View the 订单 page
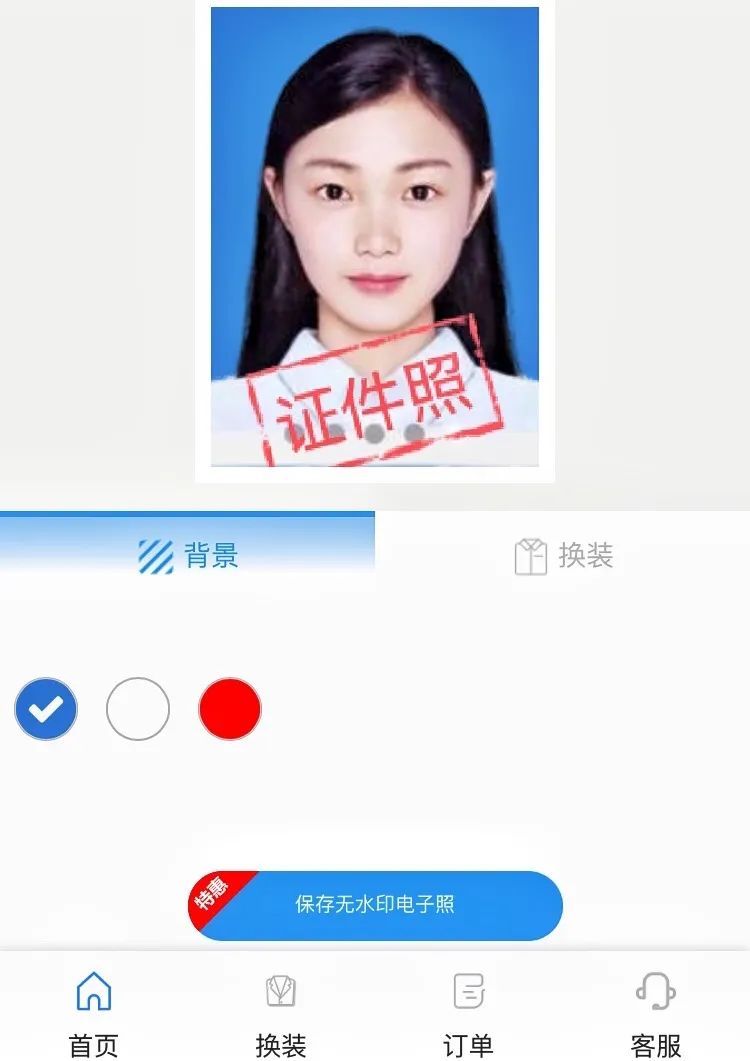Screen dimensions: 750x1061 [x=468, y=1010]
